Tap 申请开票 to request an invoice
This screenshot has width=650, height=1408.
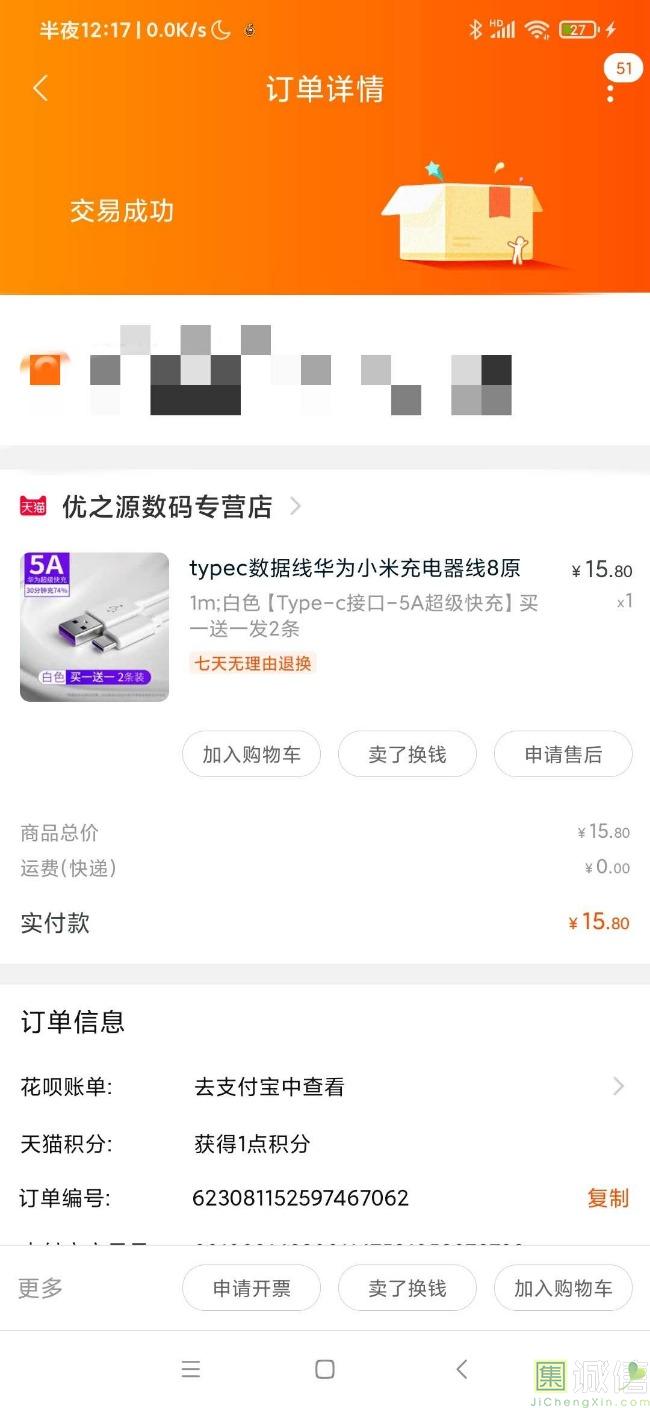pos(251,1288)
